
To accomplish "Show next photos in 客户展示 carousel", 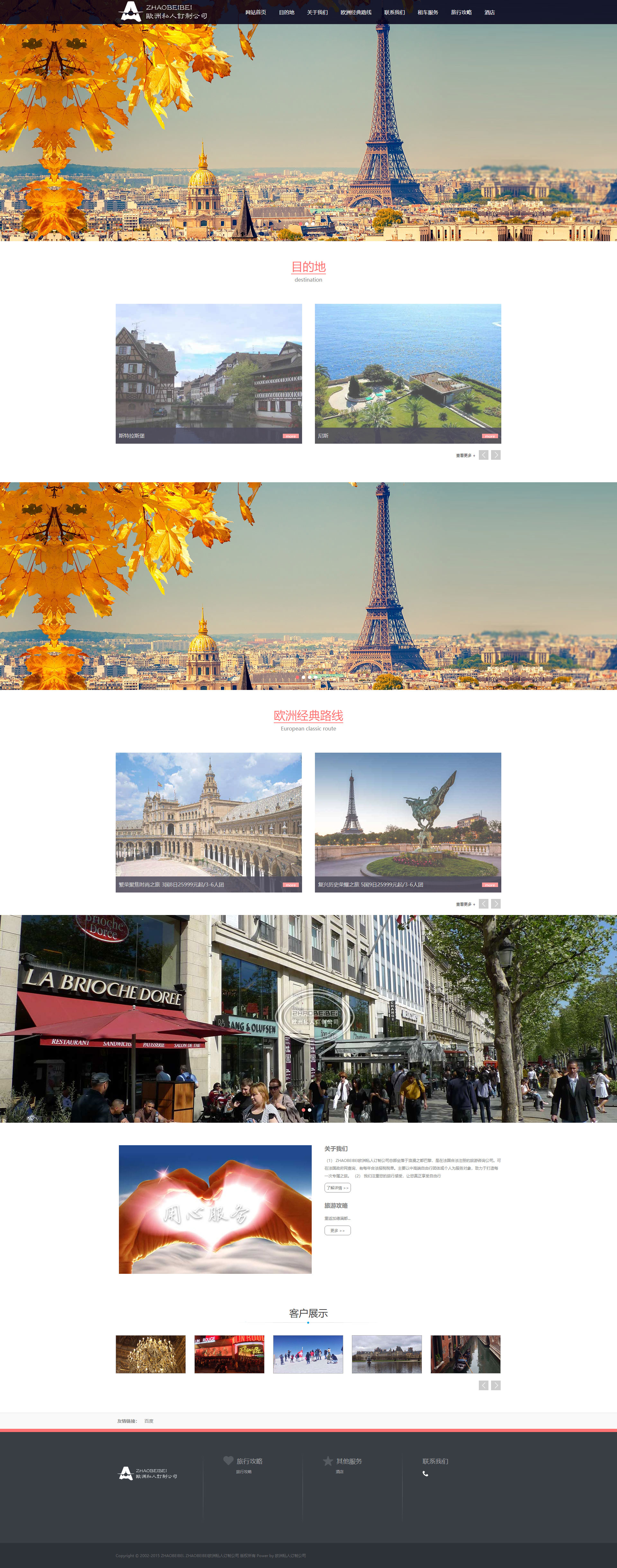I will tap(496, 1385).
